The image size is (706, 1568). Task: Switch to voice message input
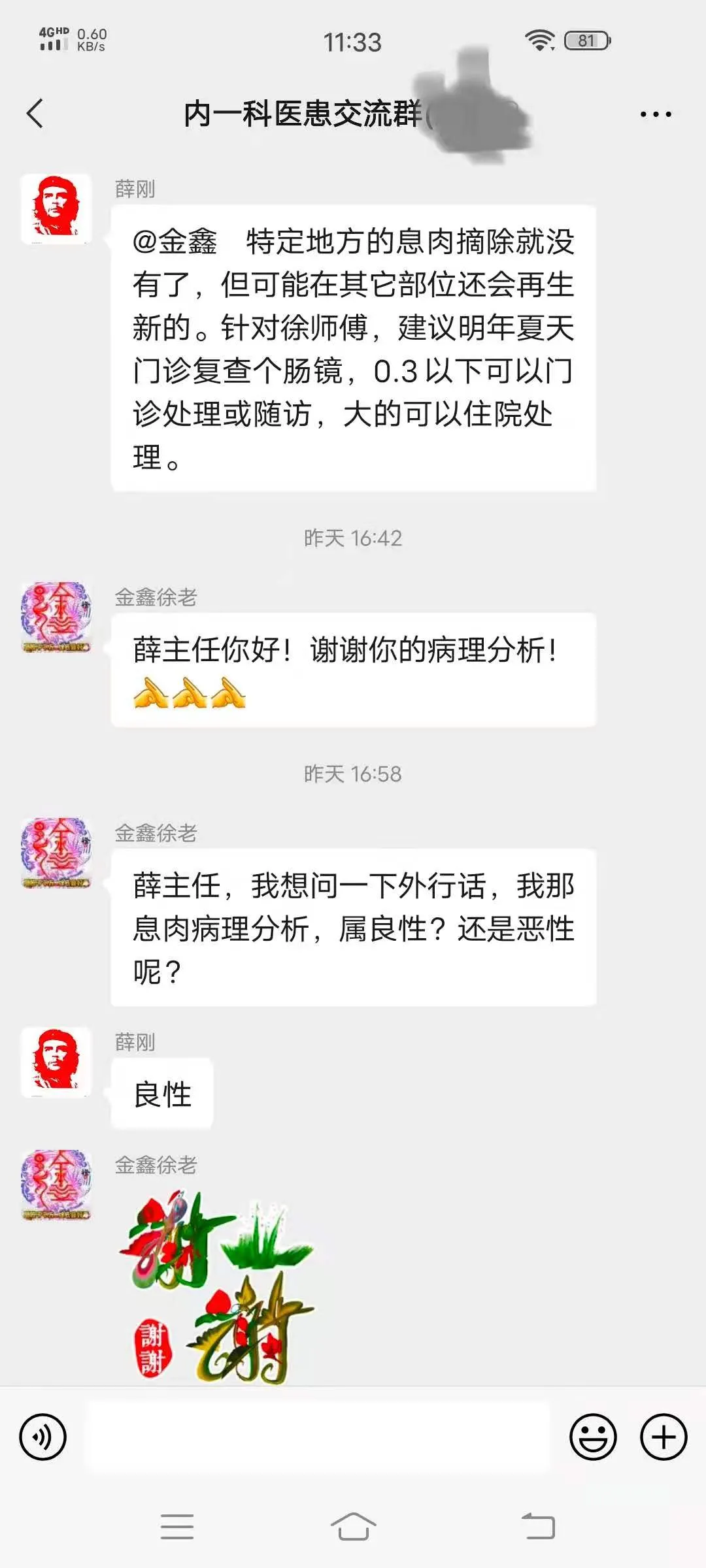tap(43, 1437)
